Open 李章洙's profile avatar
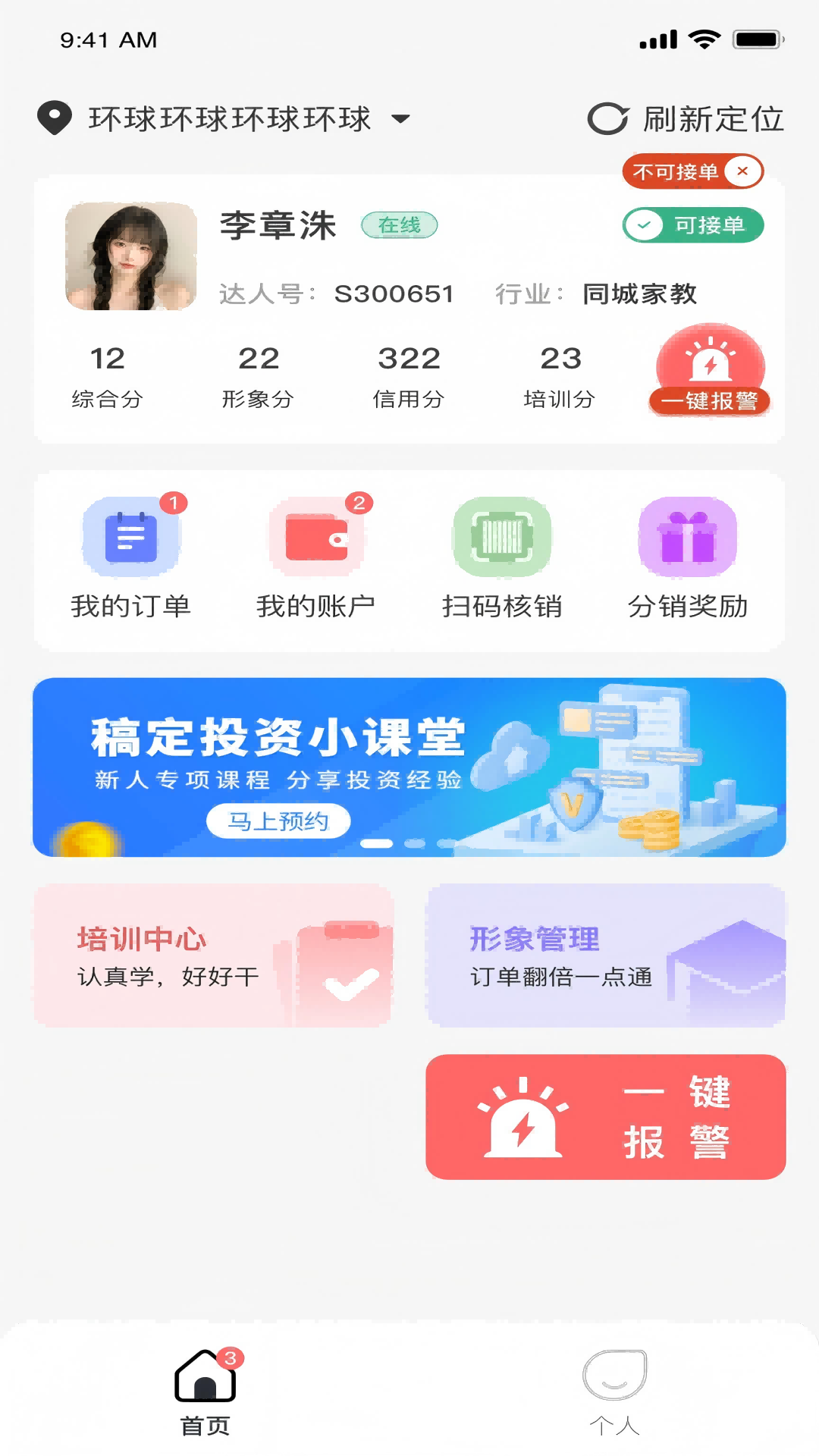819x1456 pixels. tap(131, 256)
